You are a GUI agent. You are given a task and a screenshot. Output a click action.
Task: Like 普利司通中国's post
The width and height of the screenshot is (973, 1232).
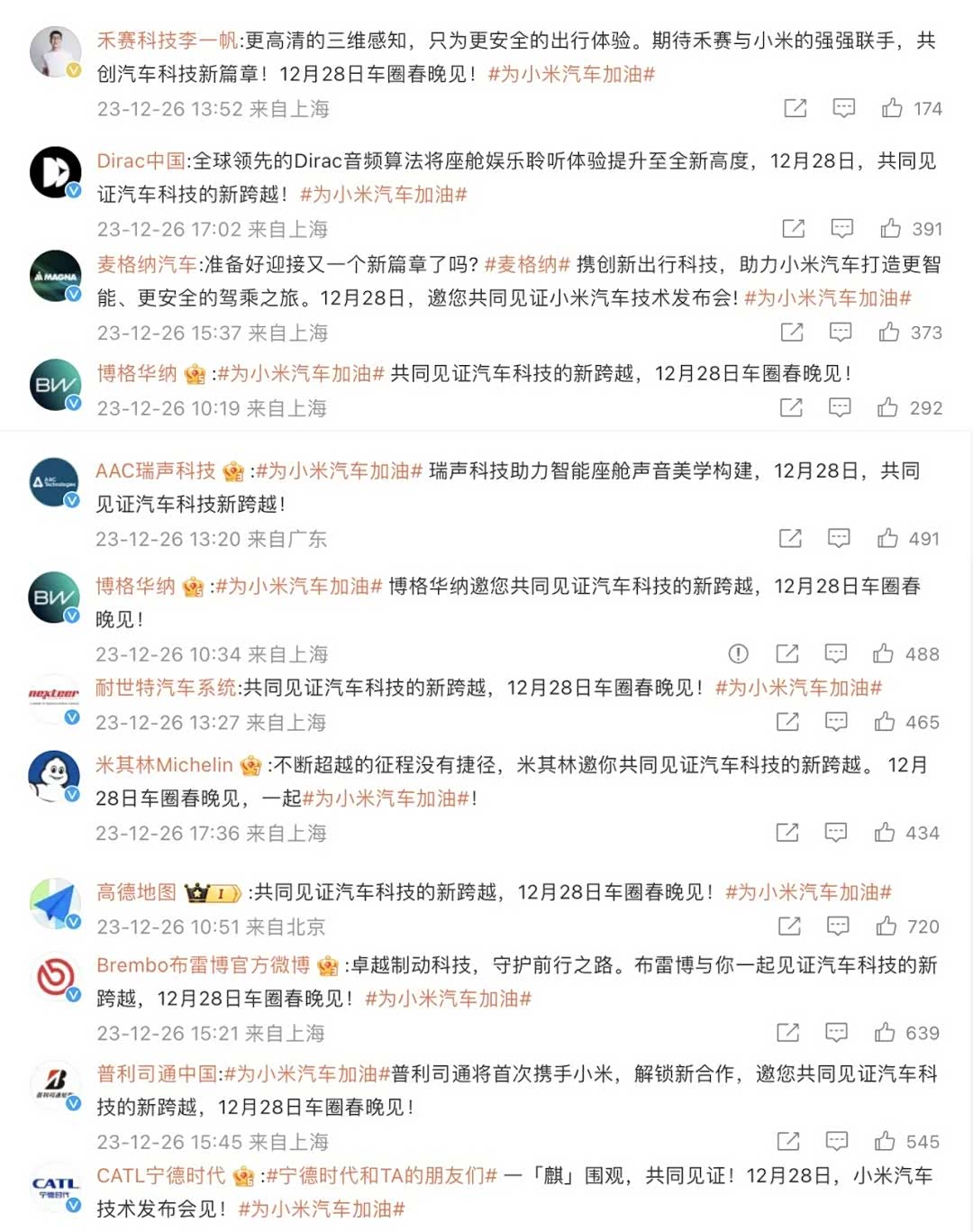[x=885, y=1141]
